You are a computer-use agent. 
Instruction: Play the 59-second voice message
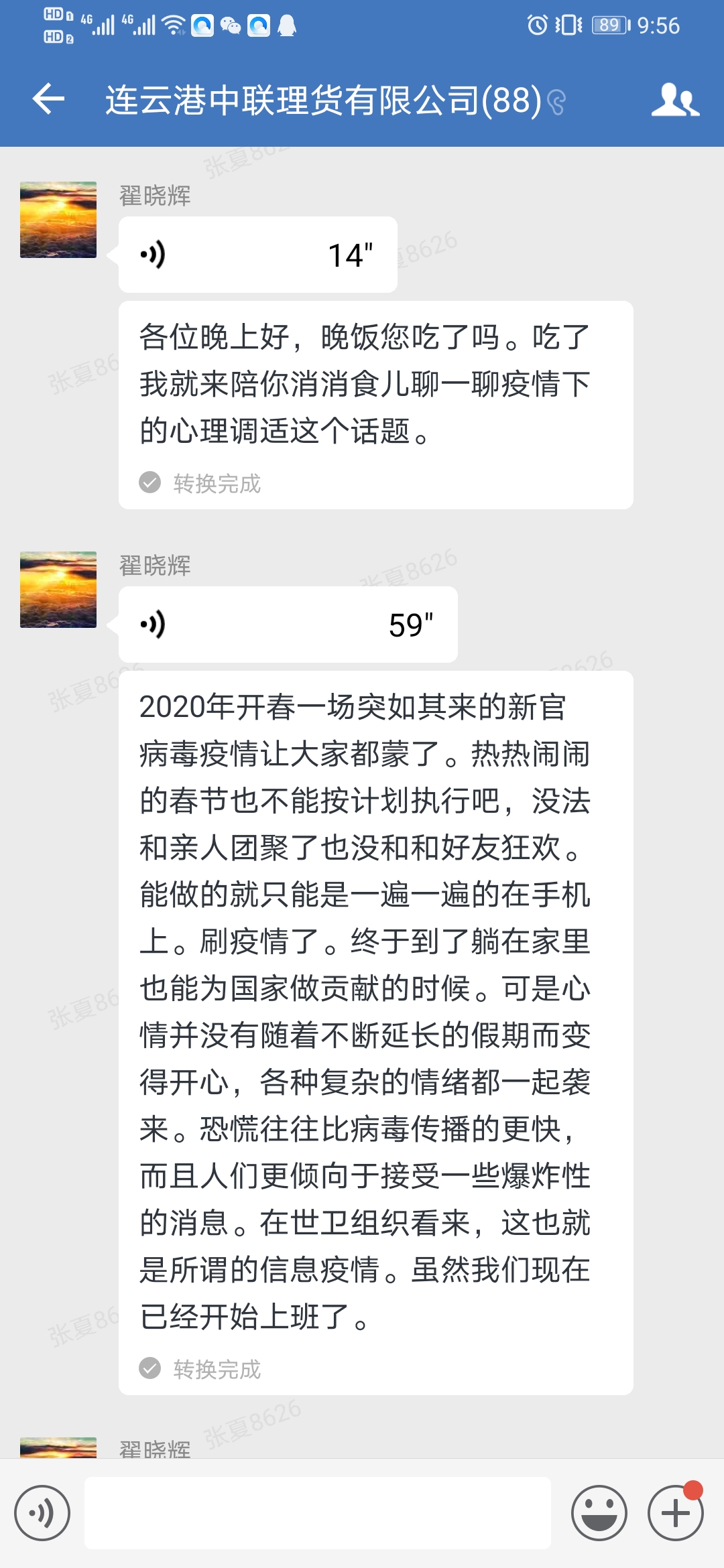coord(288,625)
